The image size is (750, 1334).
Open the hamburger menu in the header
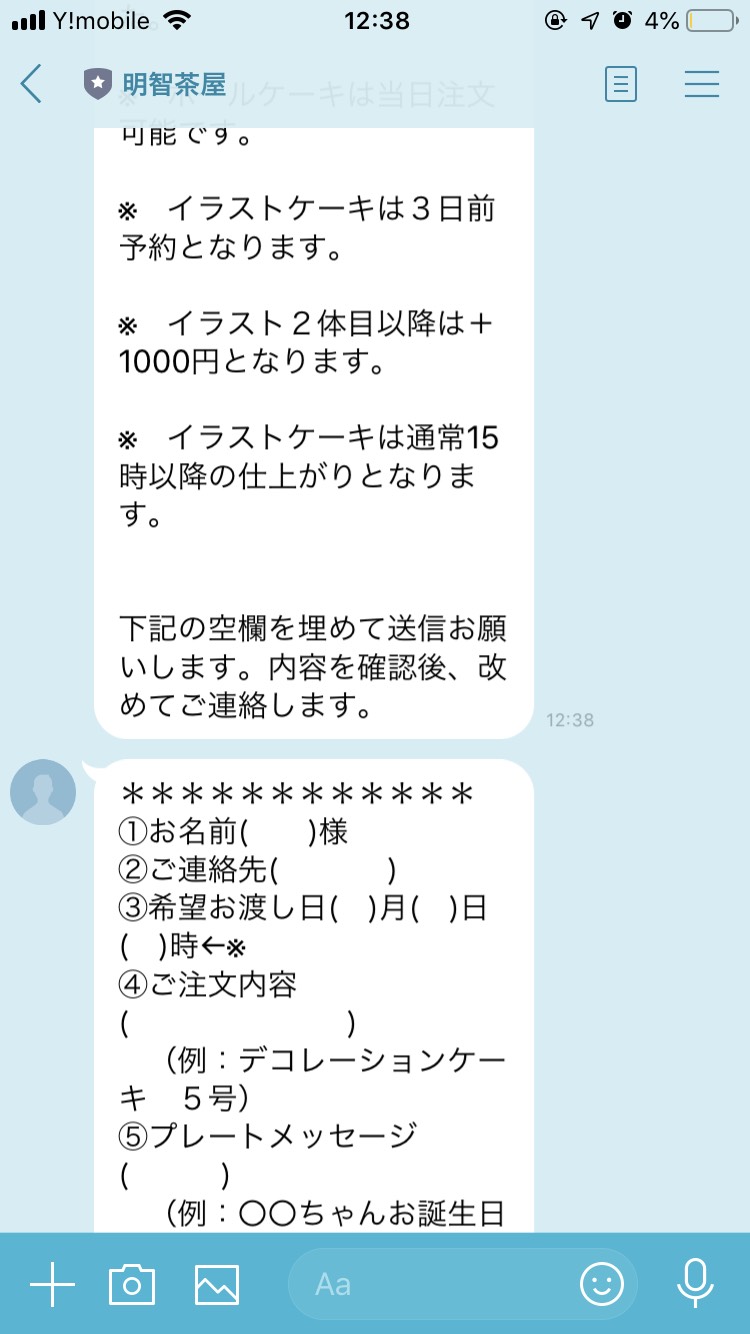tap(702, 84)
